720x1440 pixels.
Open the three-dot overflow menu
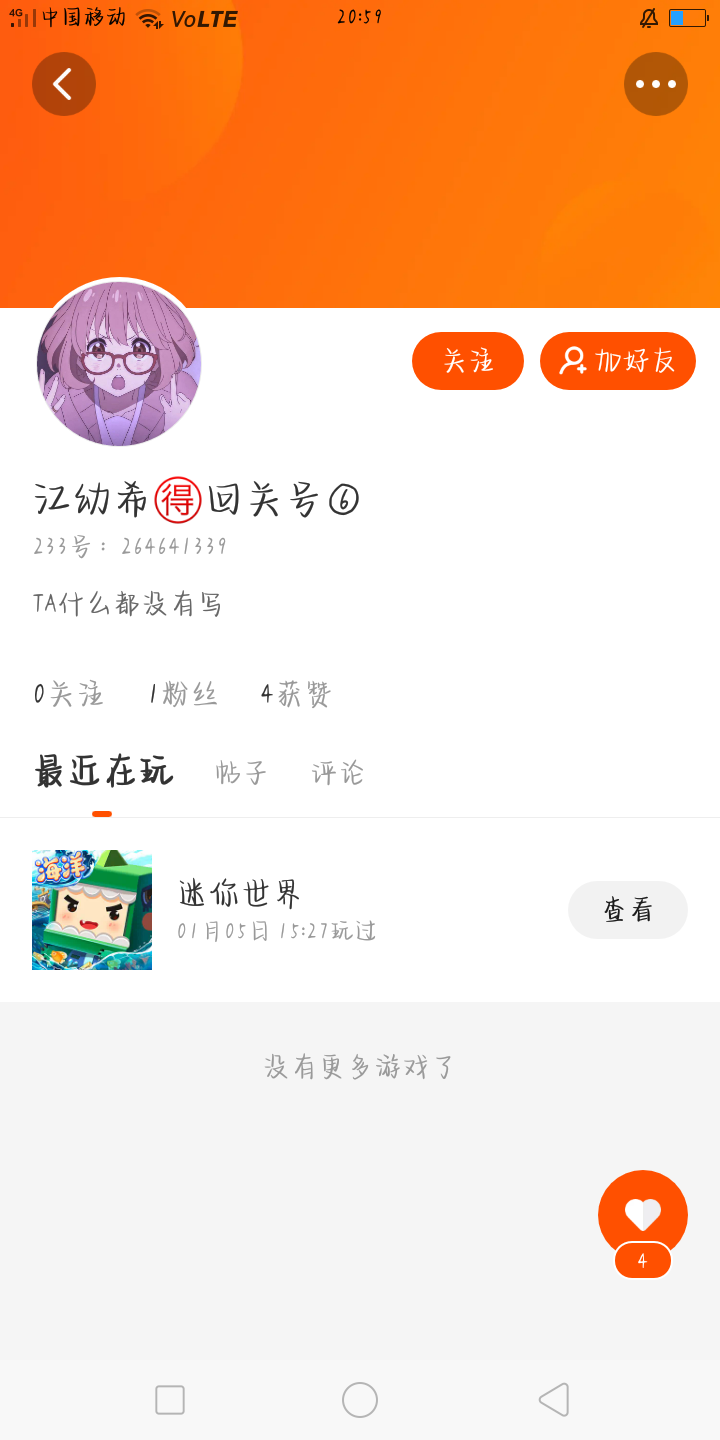[x=656, y=84]
